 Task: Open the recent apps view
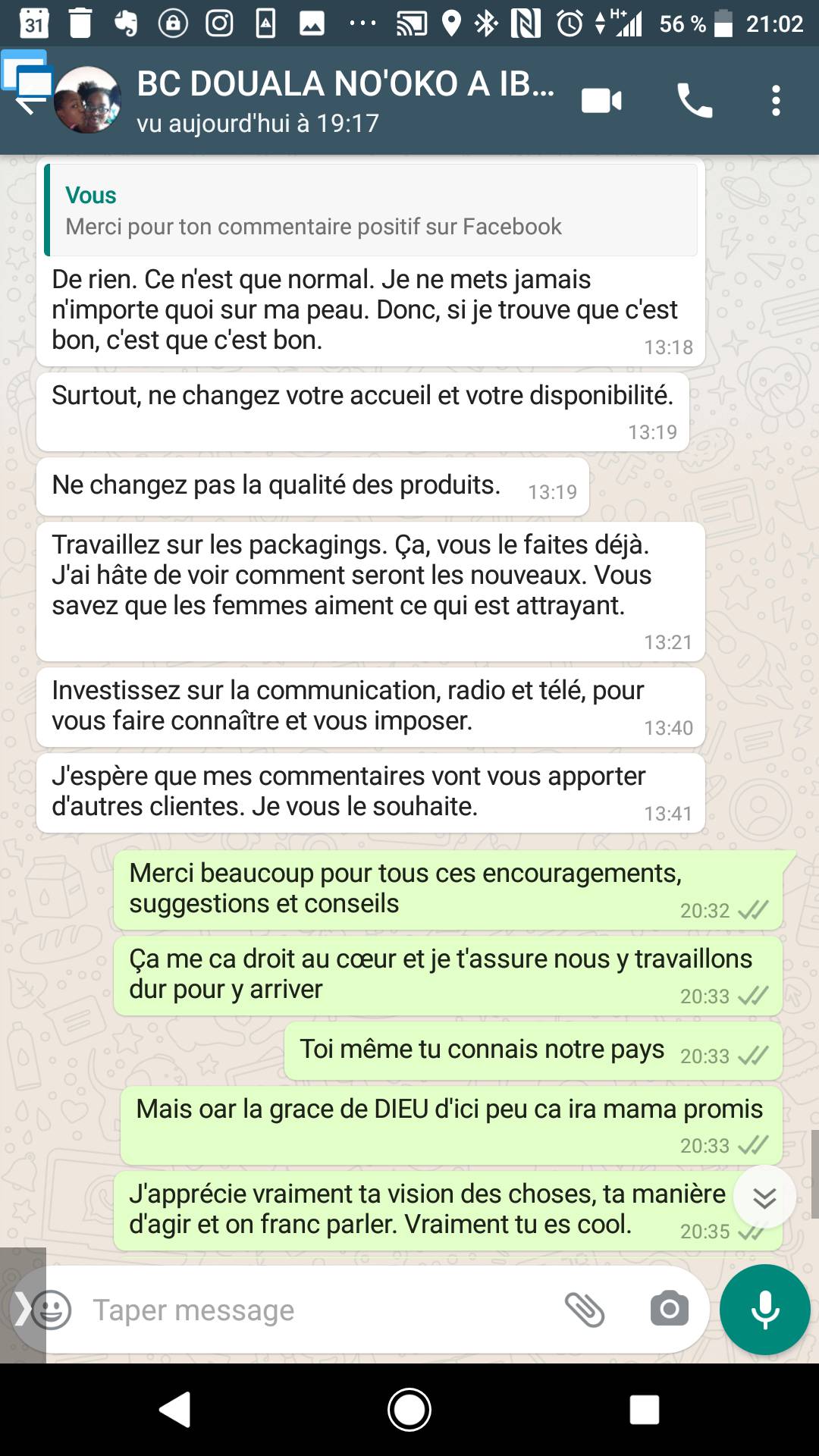644,1410
